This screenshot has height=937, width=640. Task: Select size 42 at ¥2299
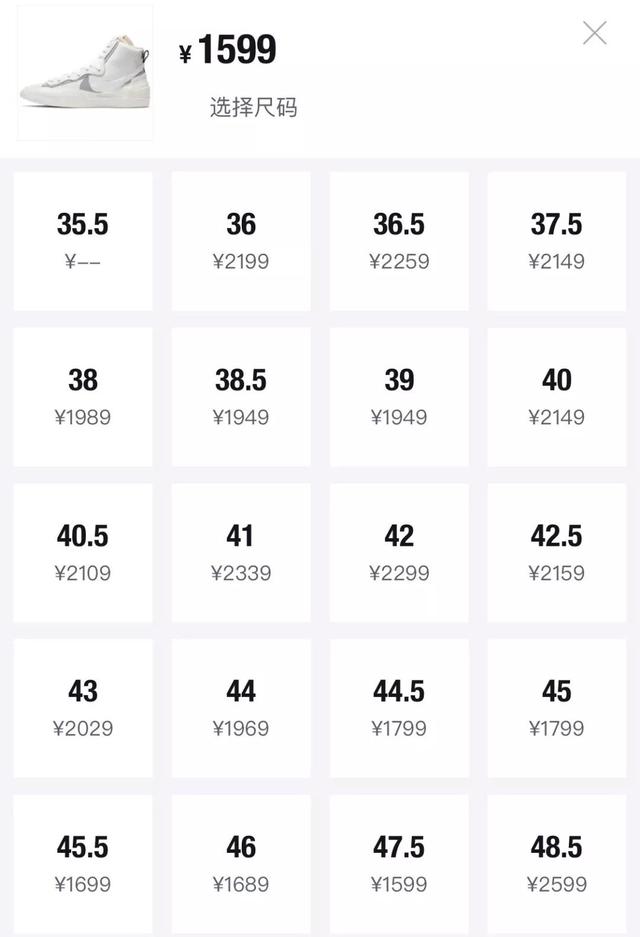click(x=399, y=553)
